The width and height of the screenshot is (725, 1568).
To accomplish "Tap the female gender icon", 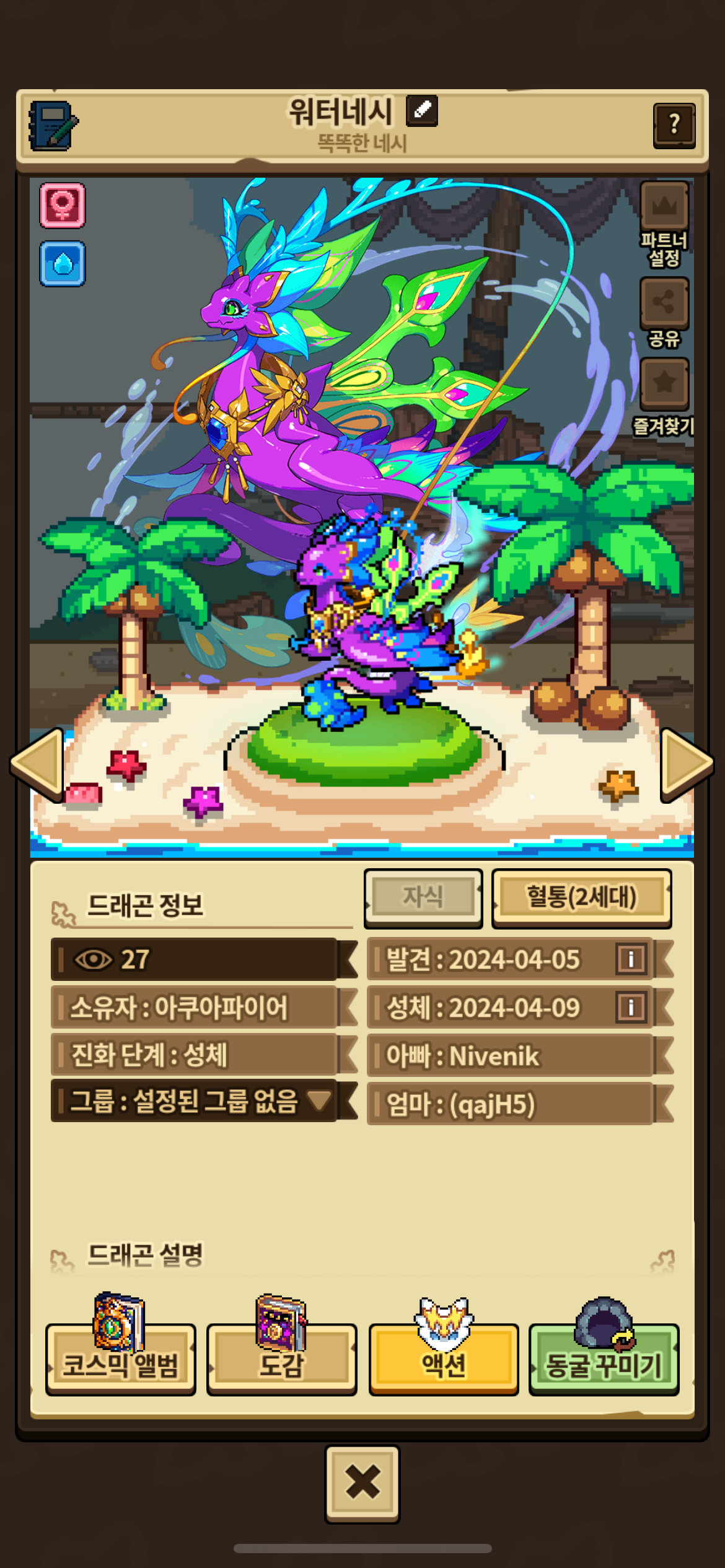I will (63, 205).
